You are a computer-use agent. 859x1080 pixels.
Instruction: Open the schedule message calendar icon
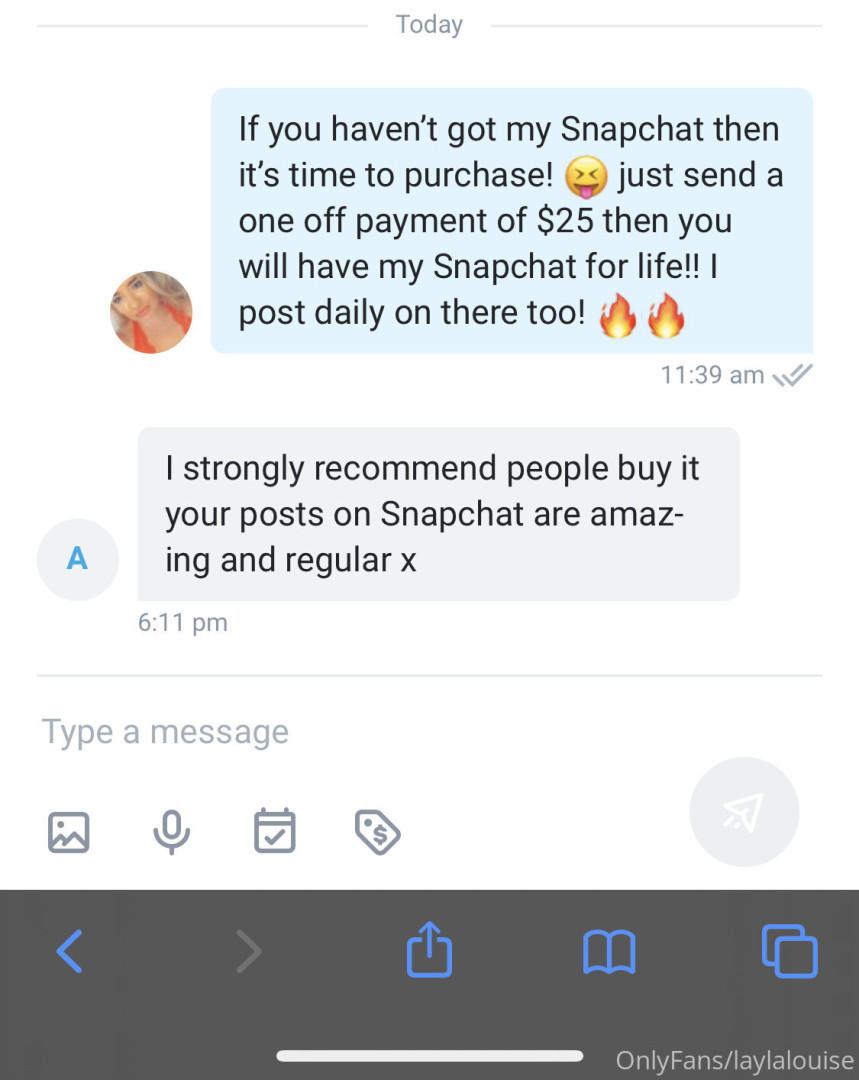275,831
